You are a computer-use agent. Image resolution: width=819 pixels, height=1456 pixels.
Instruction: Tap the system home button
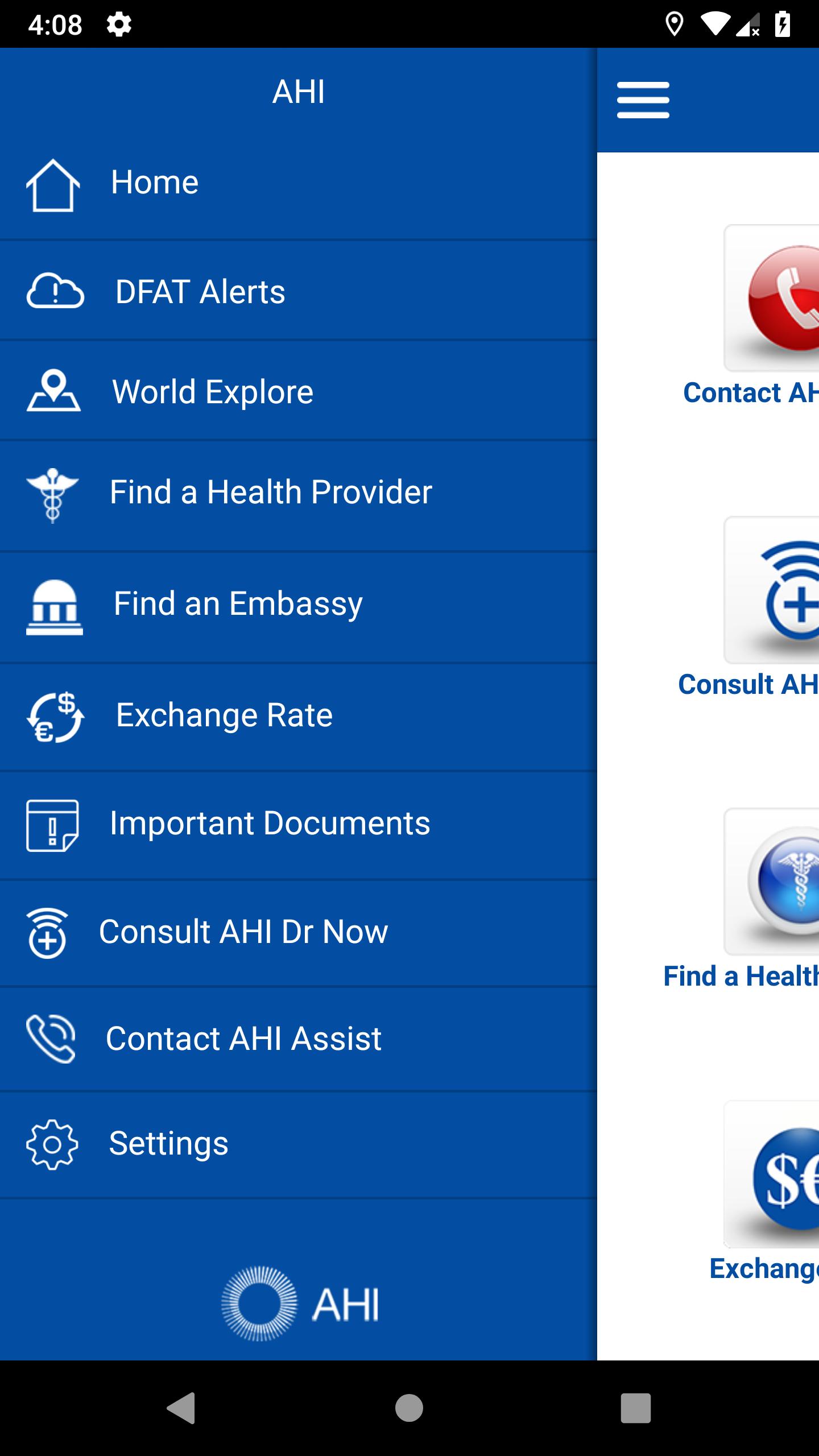[x=409, y=1408]
